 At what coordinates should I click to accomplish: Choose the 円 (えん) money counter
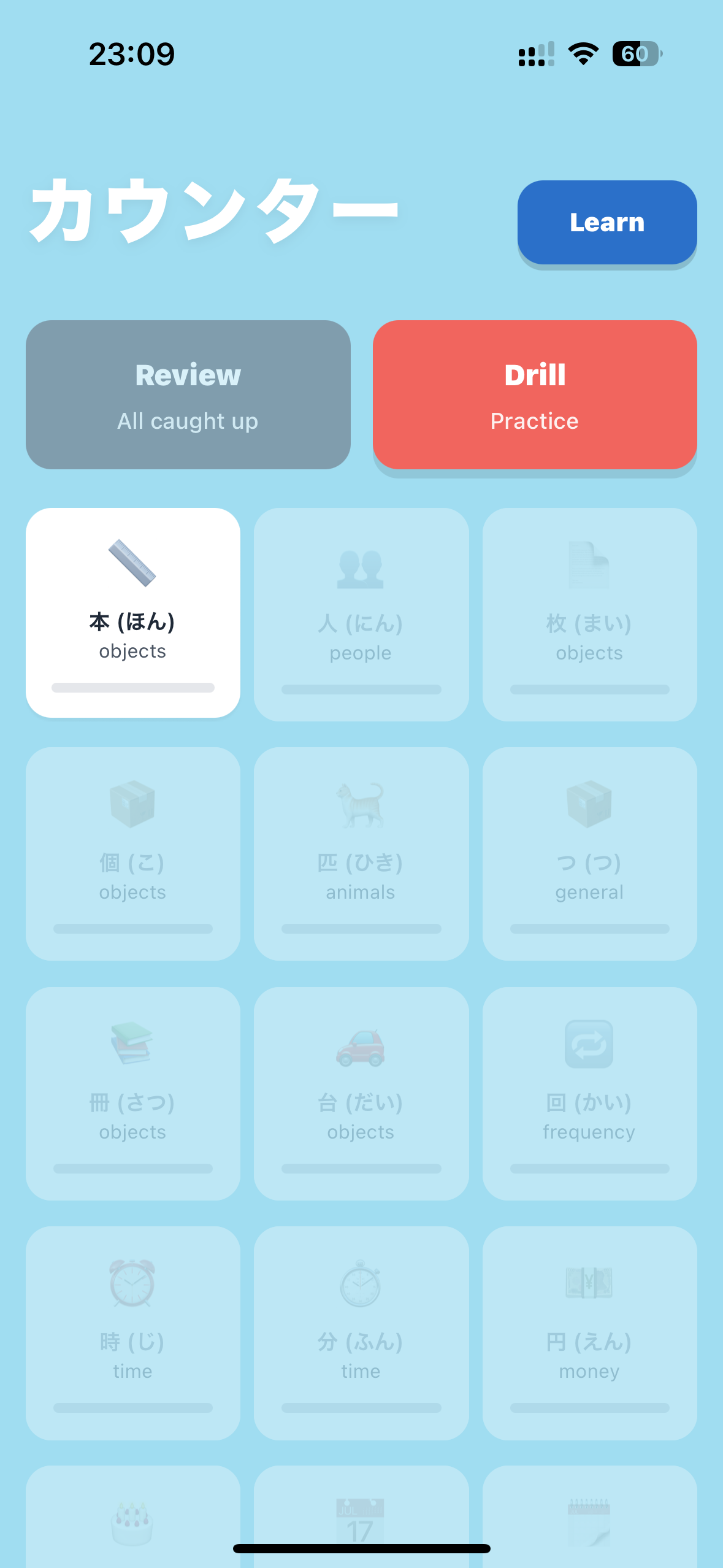click(x=589, y=1332)
